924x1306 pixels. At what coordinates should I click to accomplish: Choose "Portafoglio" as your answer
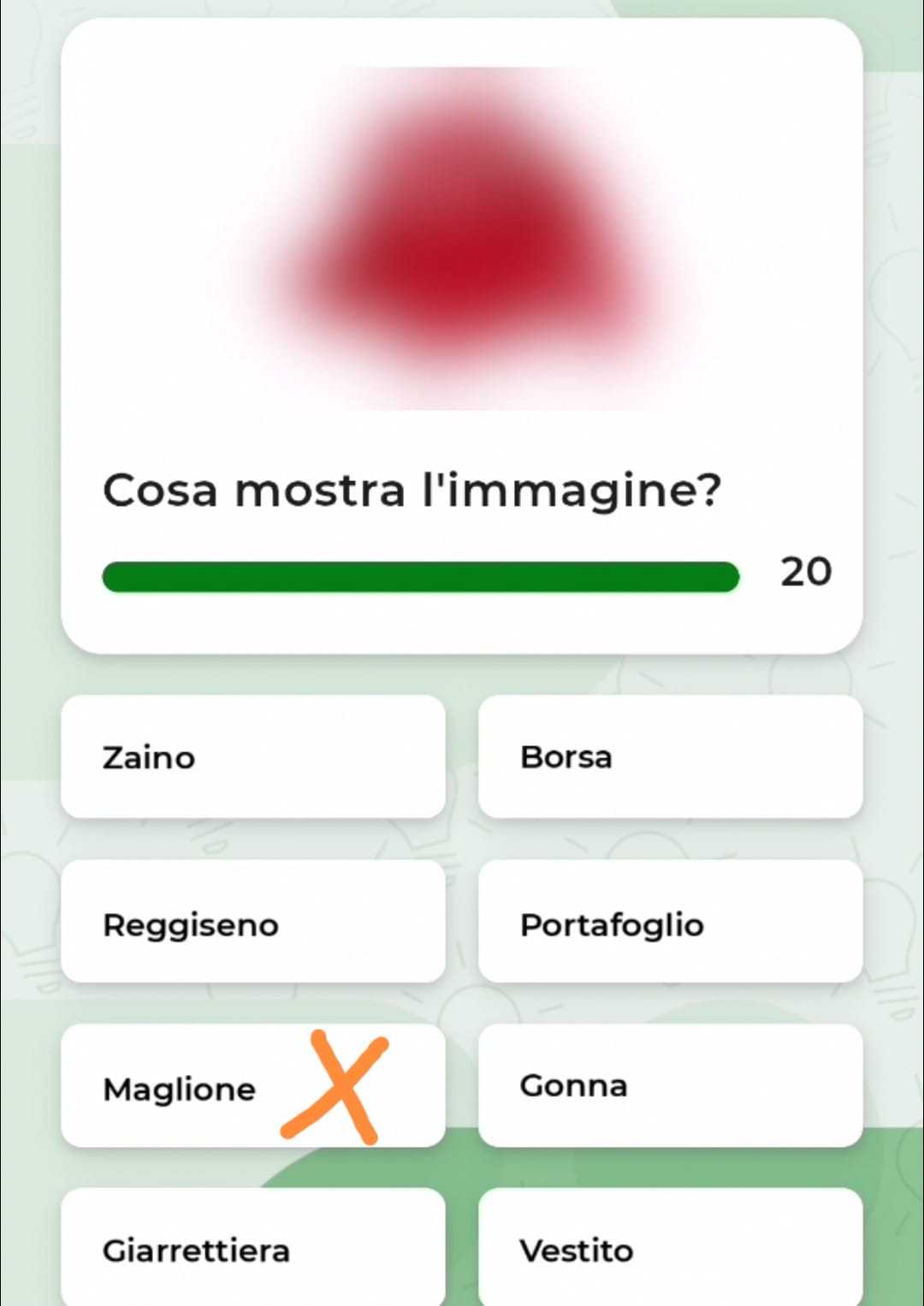tap(671, 923)
